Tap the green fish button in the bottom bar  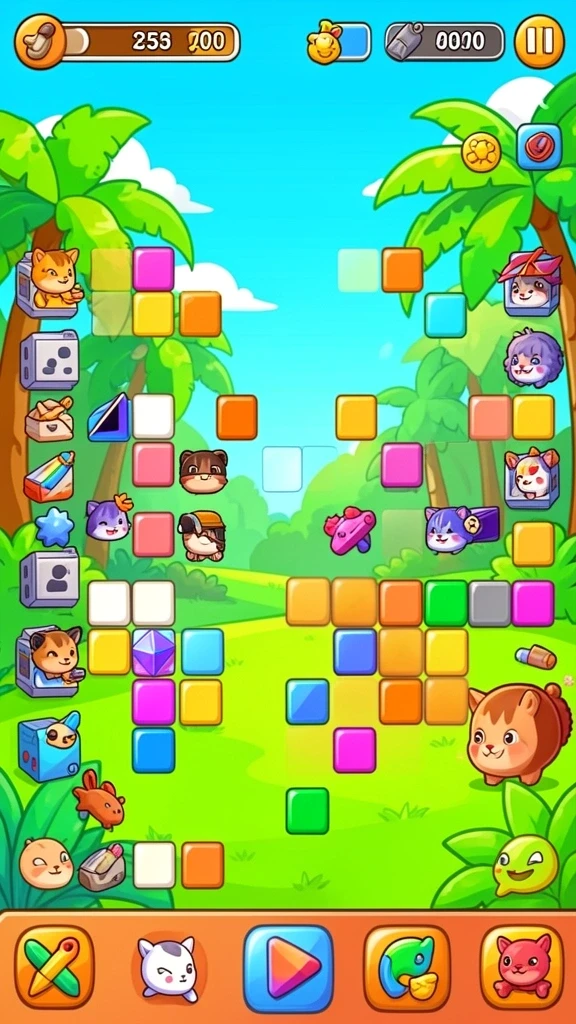pos(407,967)
